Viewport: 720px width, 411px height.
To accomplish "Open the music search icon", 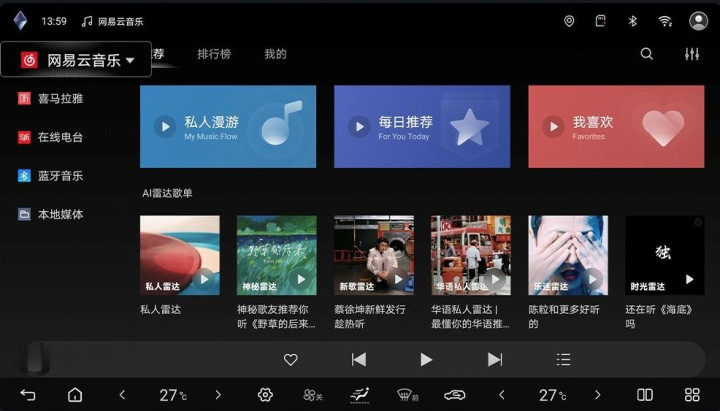I will (647, 54).
